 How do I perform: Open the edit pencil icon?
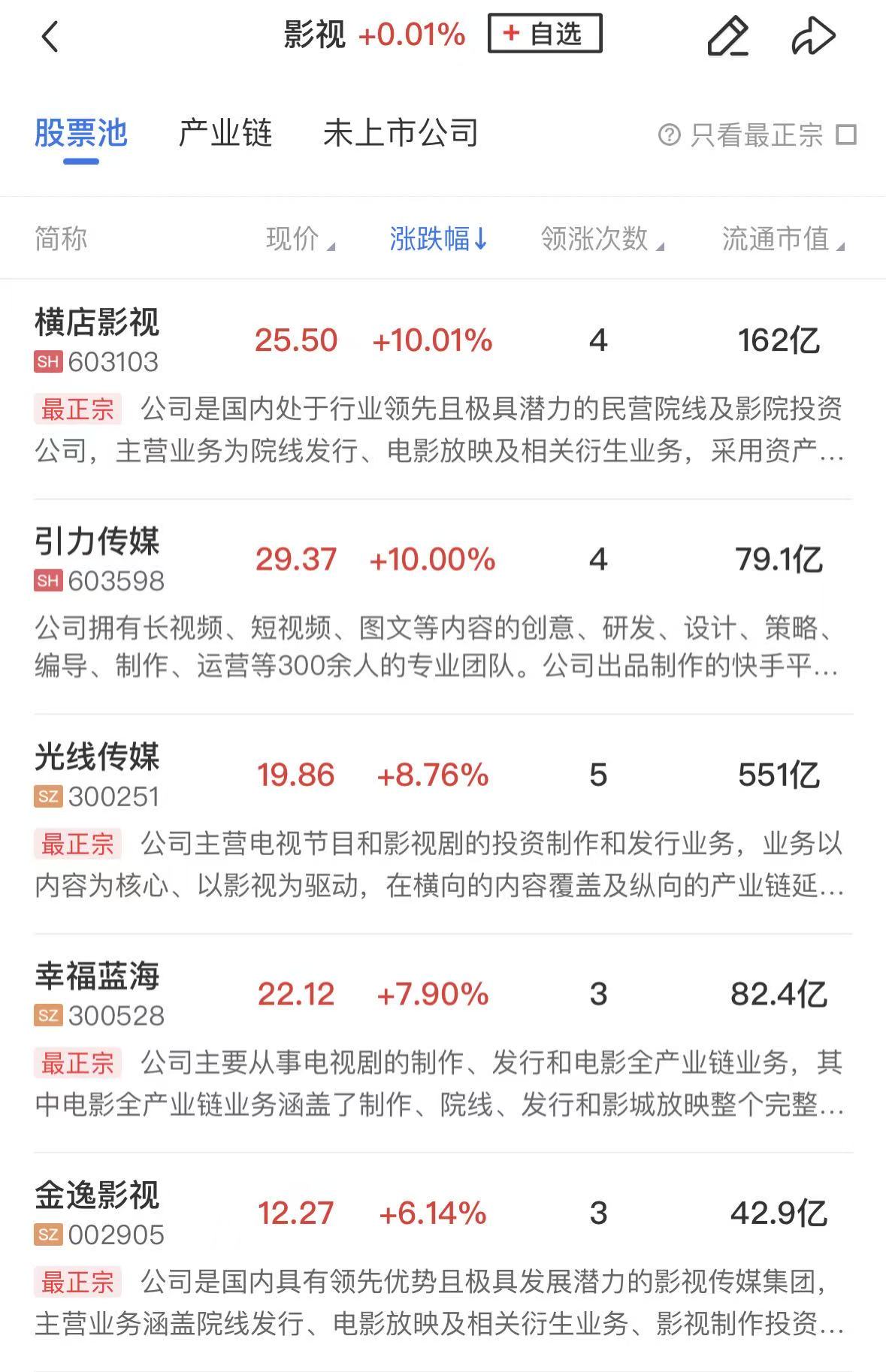pos(727,36)
